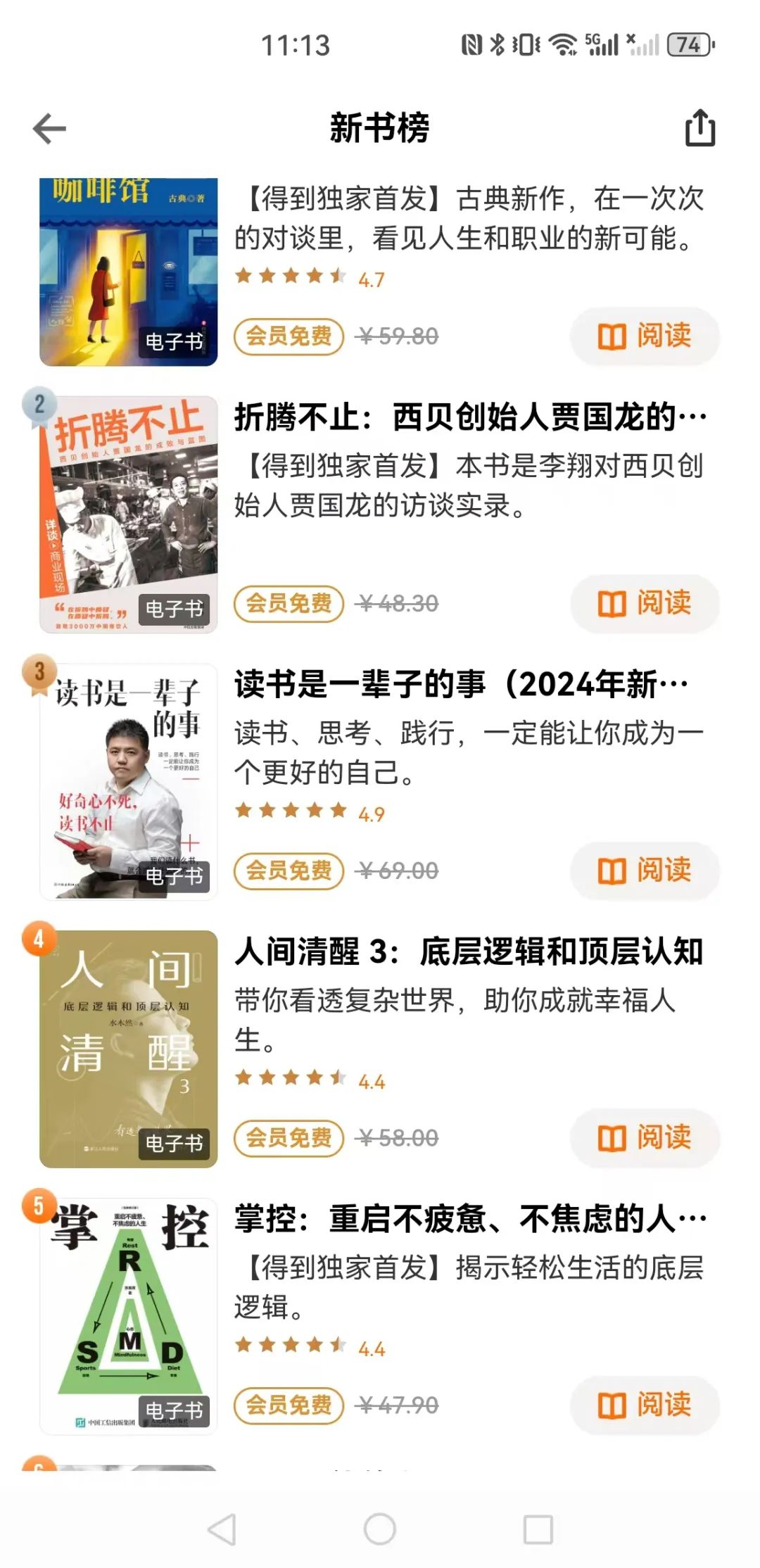Image resolution: width=760 pixels, height=1568 pixels.
Task: Tap 阅读 for 人间清醒 3
Action: (x=645, y=1138)
